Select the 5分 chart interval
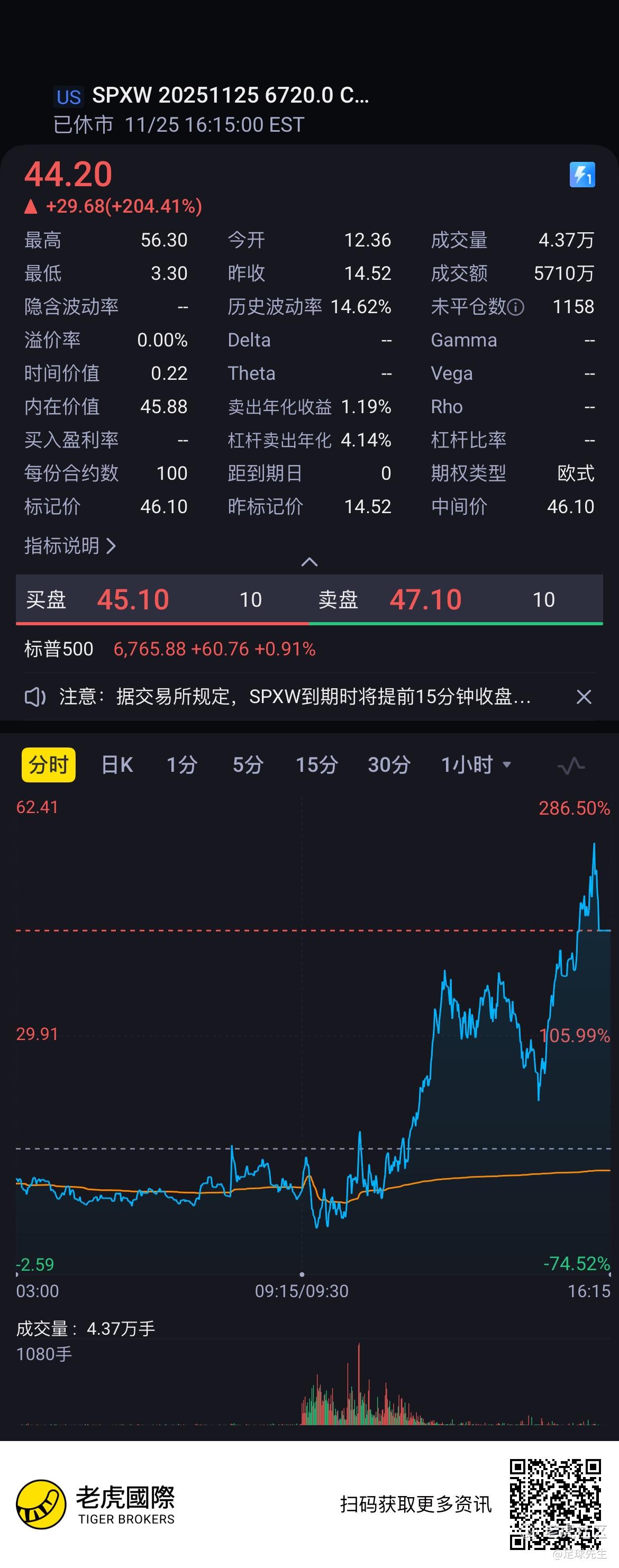This screenshot has width=619, height=1568. tap(248, 764)
